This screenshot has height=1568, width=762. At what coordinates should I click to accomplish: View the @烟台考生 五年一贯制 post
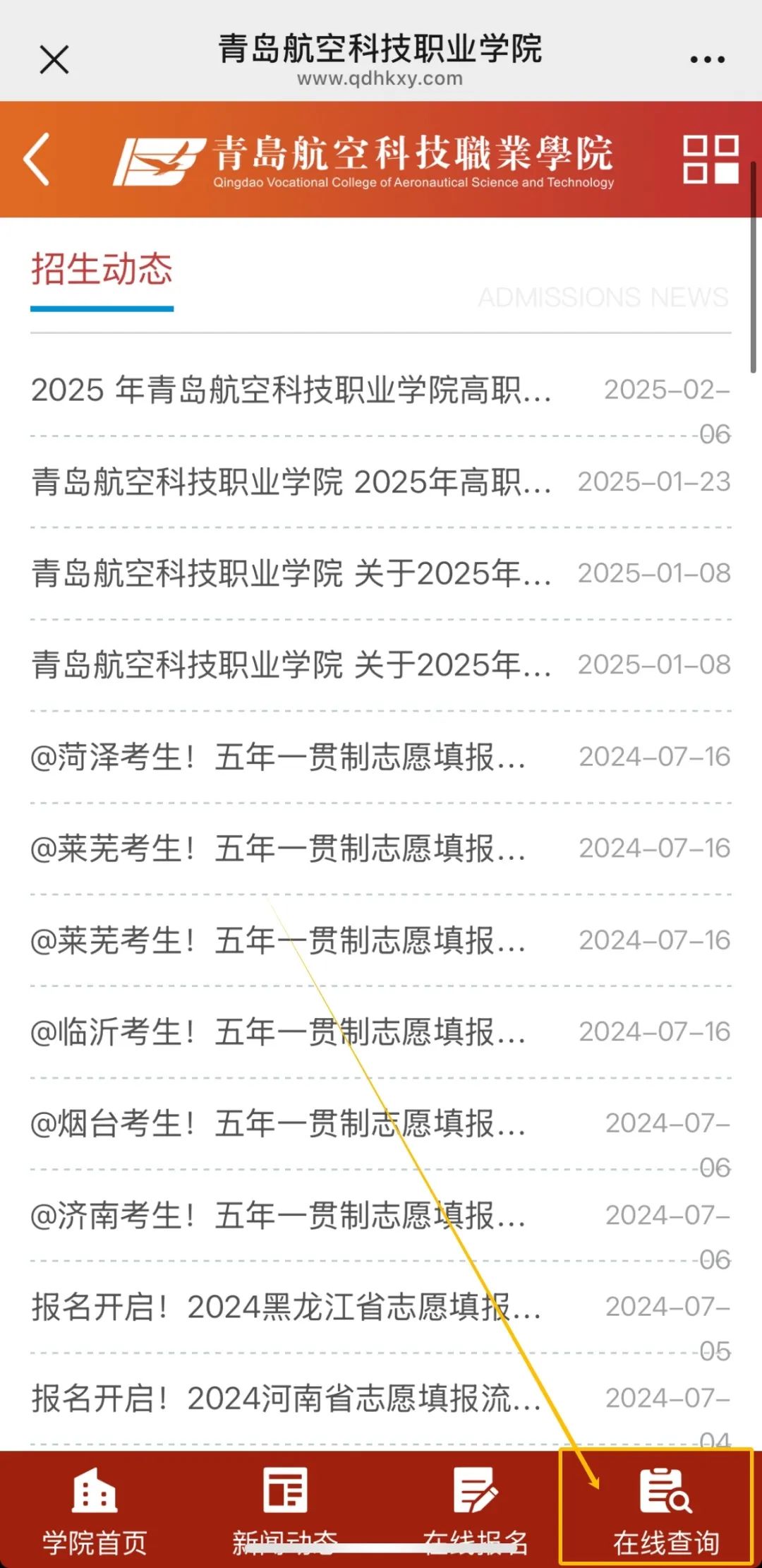point(278,1124)
